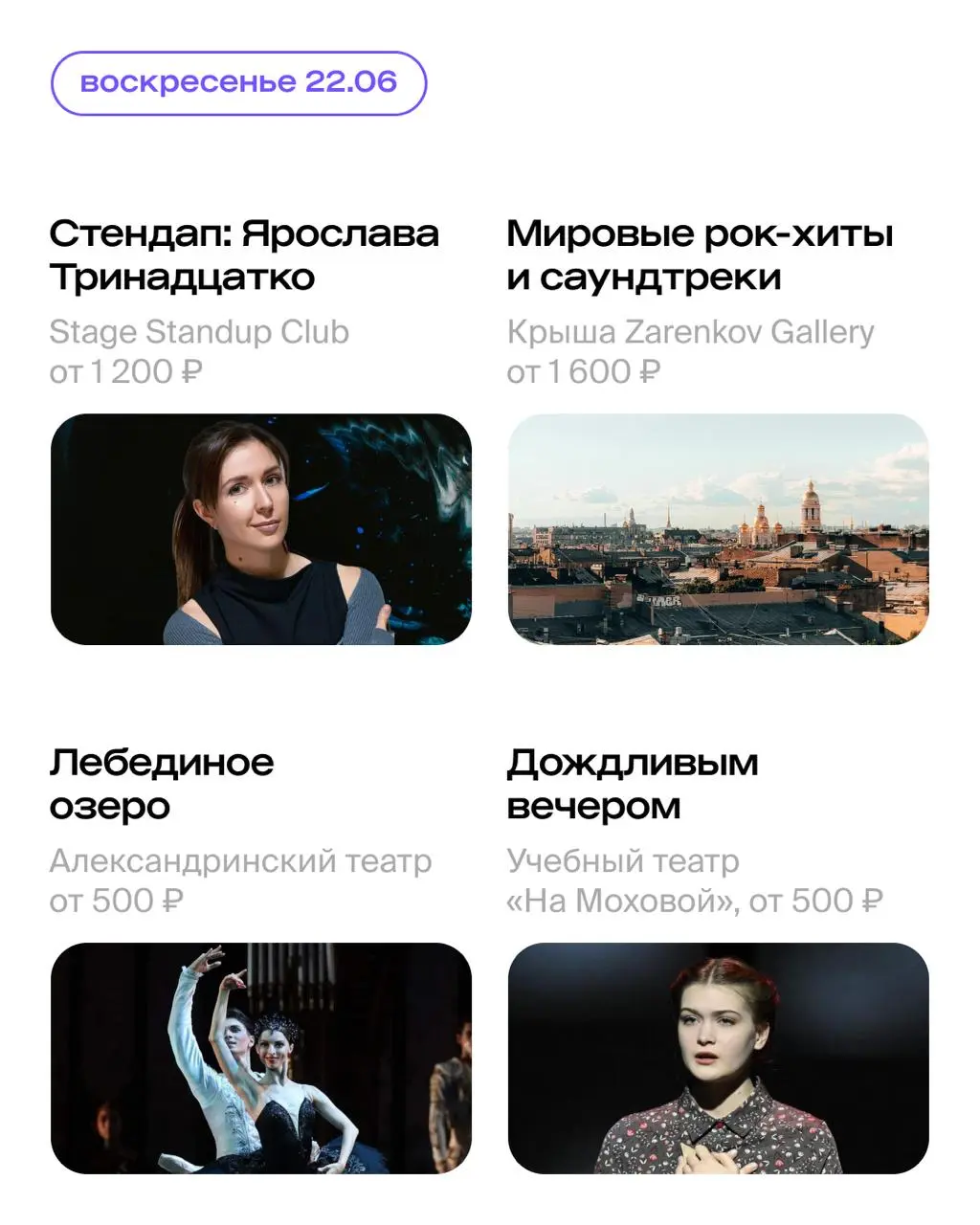Image resolution: width=980 pixels, height=1225 pixels.
Task: Open the event «Дождливым вечером»
Action: click(633, 783)
